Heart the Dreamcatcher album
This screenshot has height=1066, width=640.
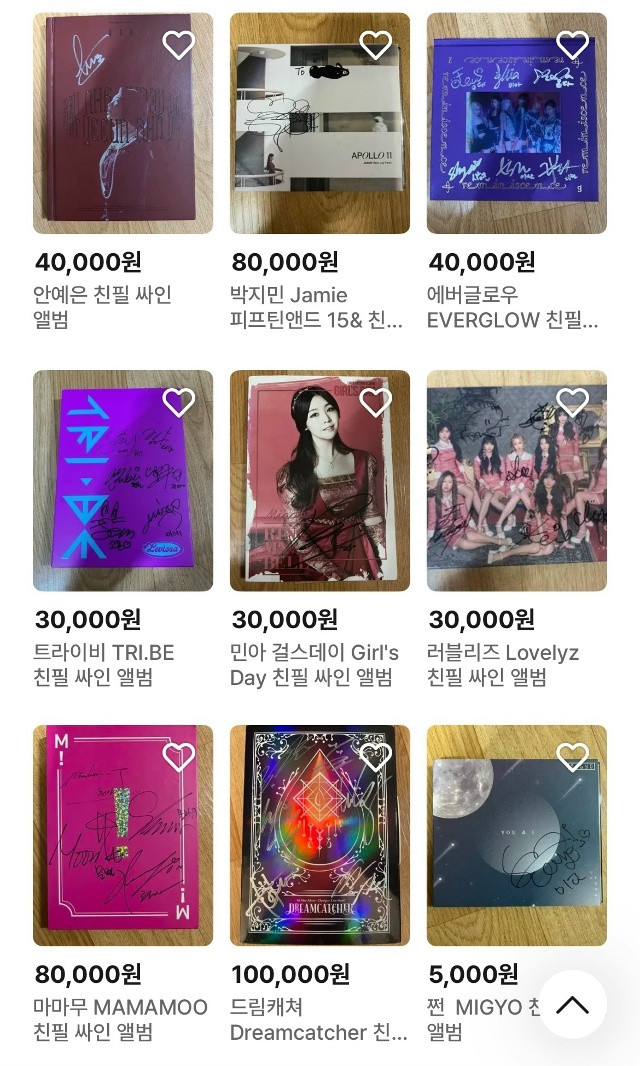click(376, 757)
